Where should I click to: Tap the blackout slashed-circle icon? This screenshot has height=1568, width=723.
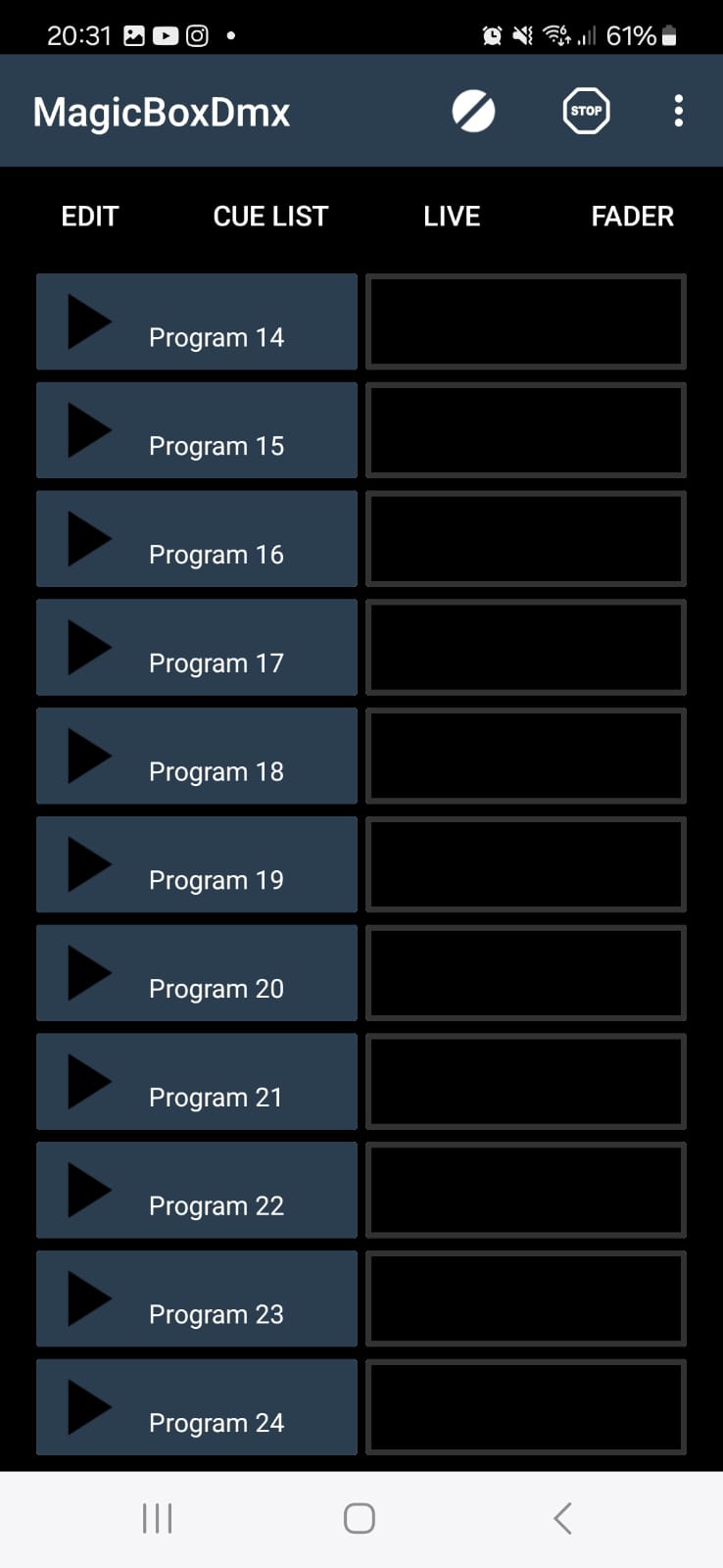pos(473,111)
